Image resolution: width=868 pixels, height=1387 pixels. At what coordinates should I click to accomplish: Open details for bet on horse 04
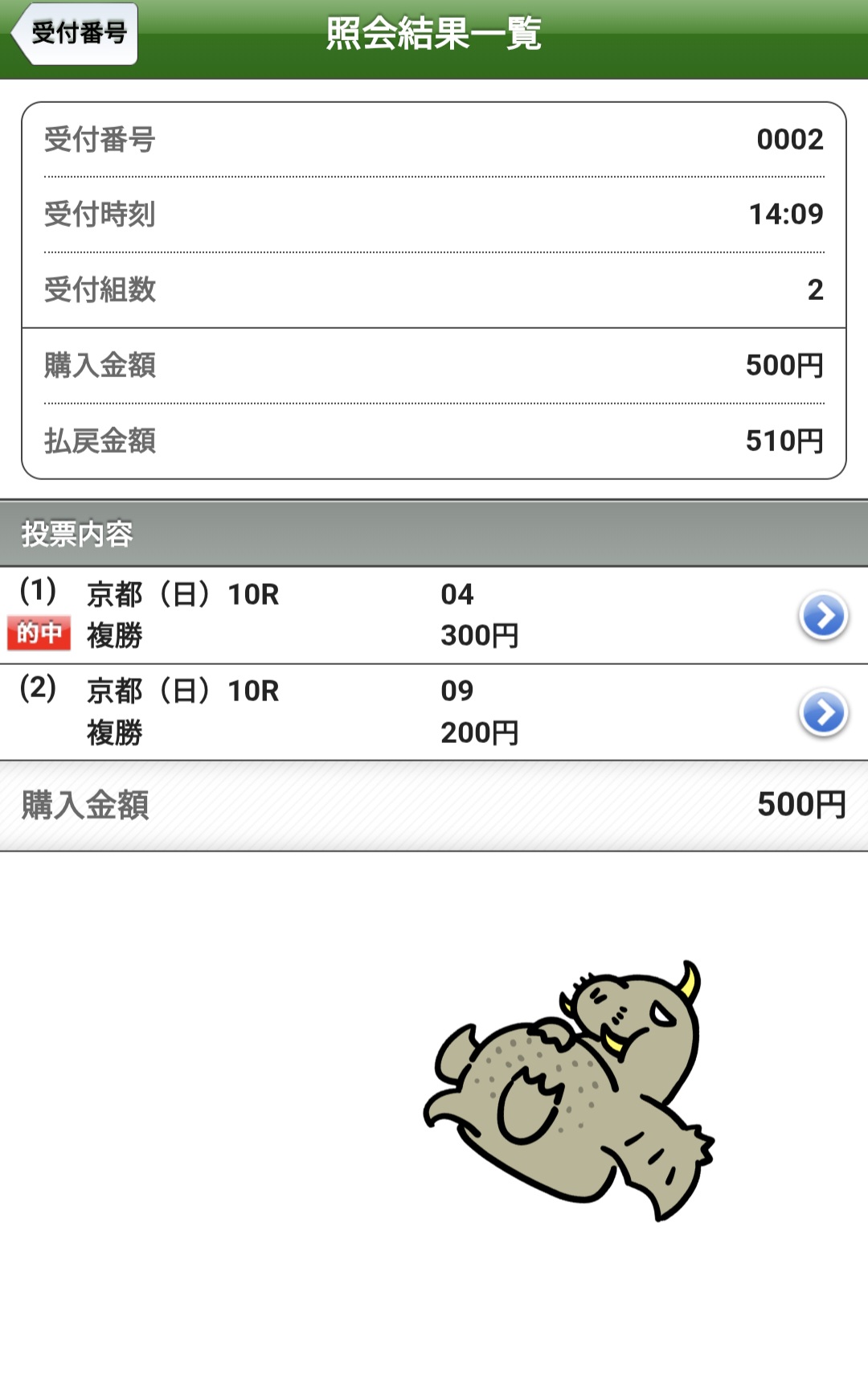click(824, 616)
